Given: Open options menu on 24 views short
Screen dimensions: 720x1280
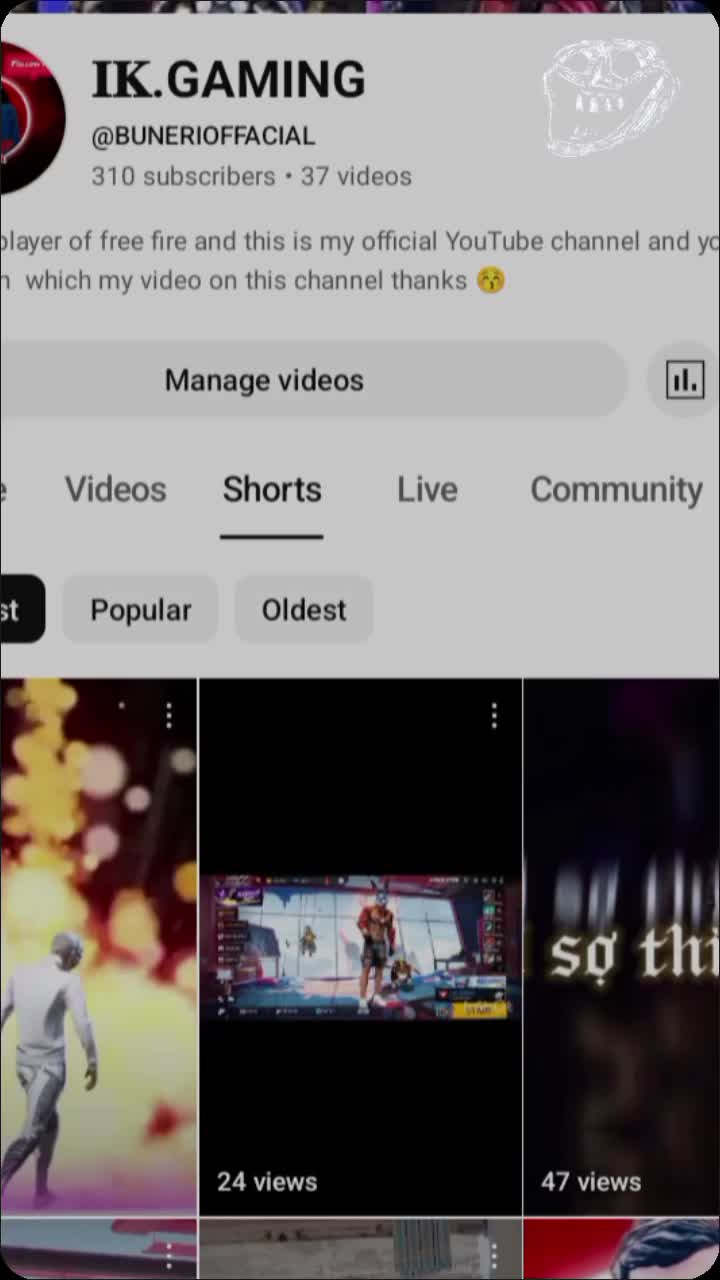Looking at the screenshot, I should 494,715.
